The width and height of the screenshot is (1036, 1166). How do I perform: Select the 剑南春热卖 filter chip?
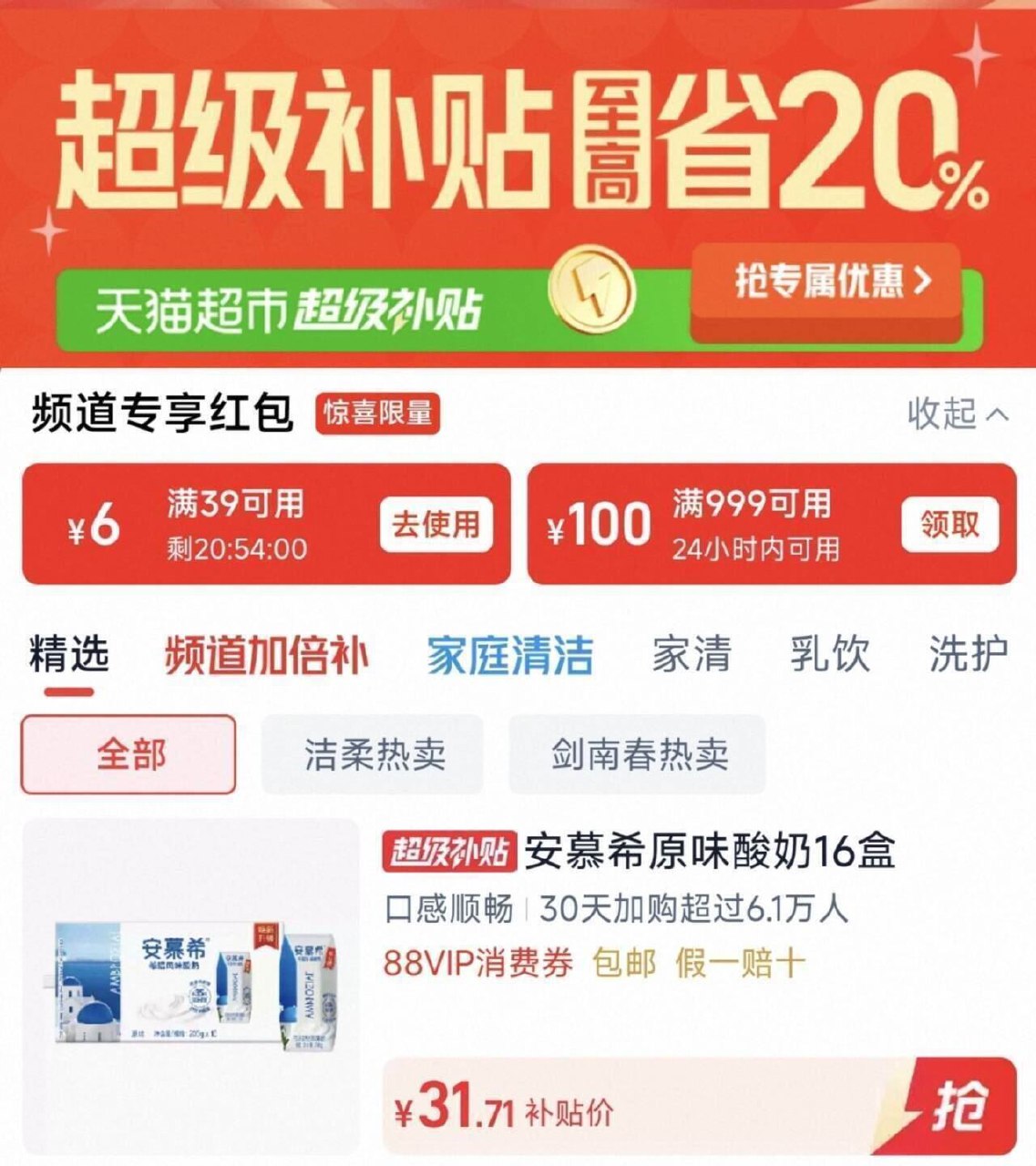click(x=638, y=755)
